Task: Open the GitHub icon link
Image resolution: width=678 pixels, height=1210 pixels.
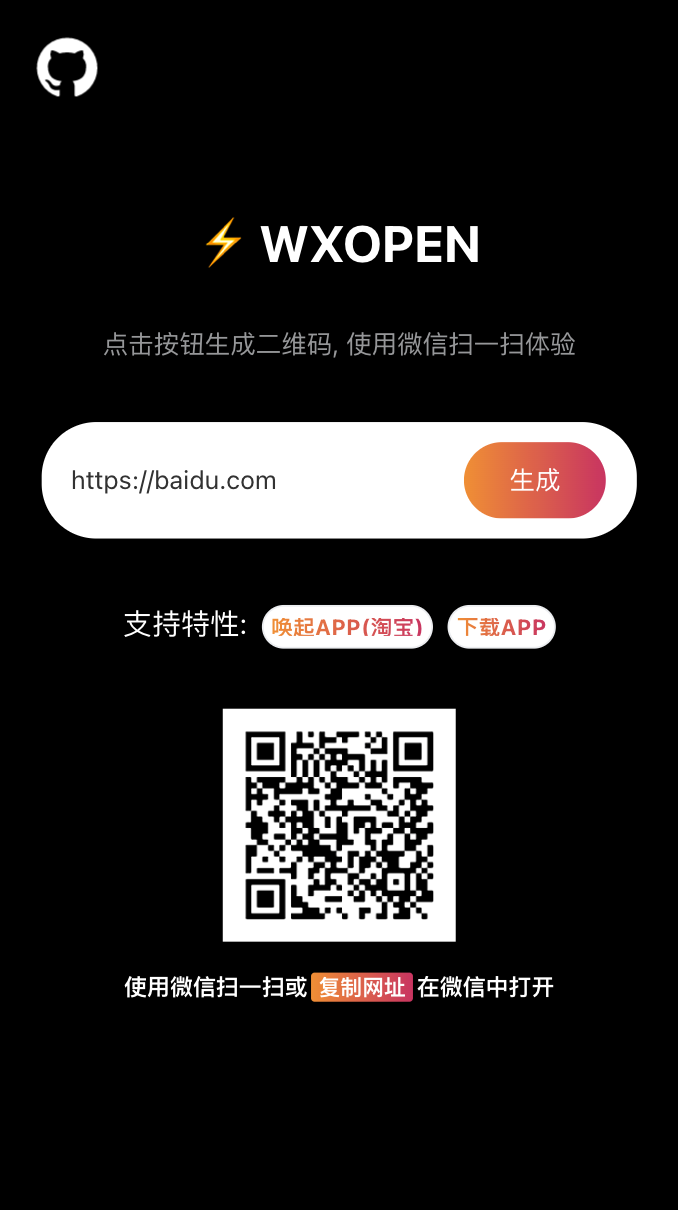Action: pyautogui.click(x=67, y=68)
